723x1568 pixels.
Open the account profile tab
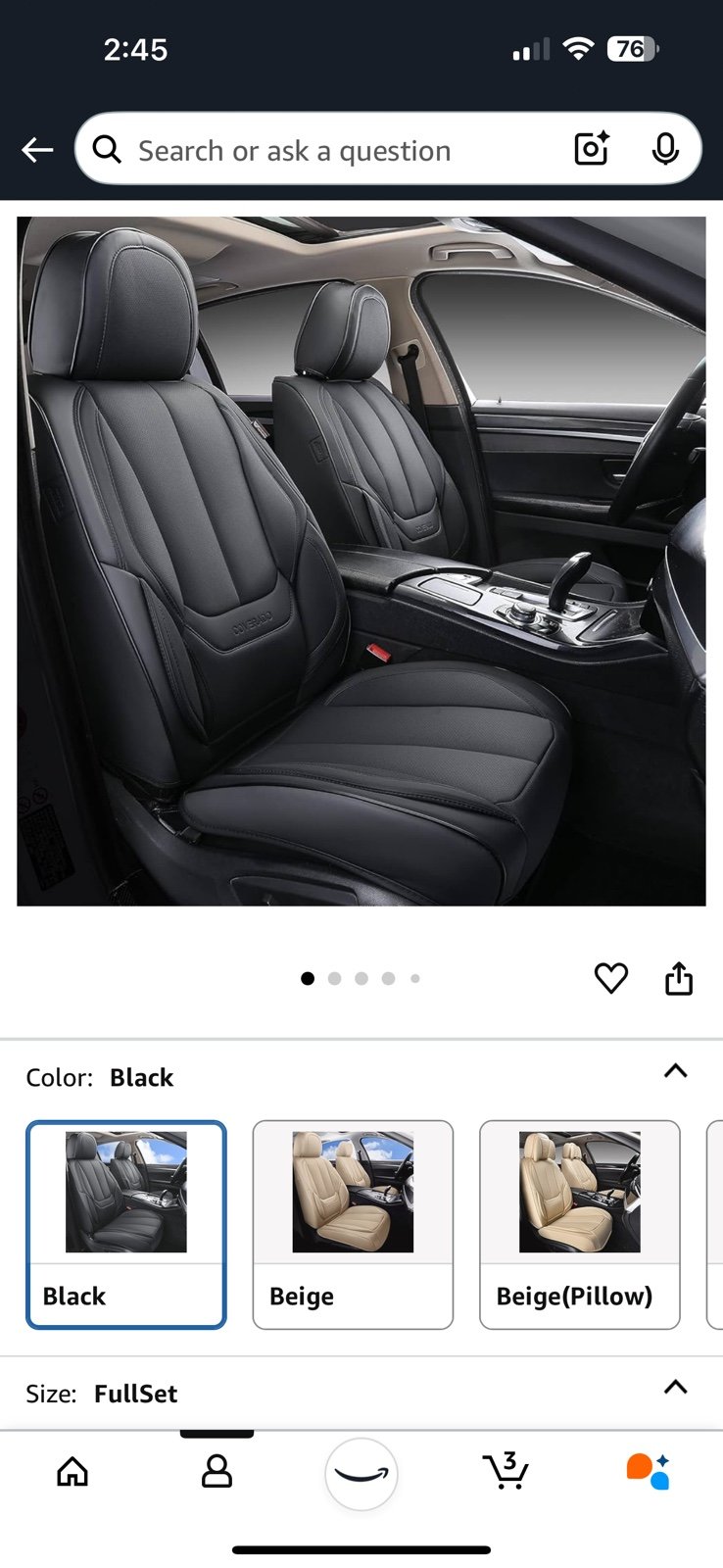point(217,1471)
